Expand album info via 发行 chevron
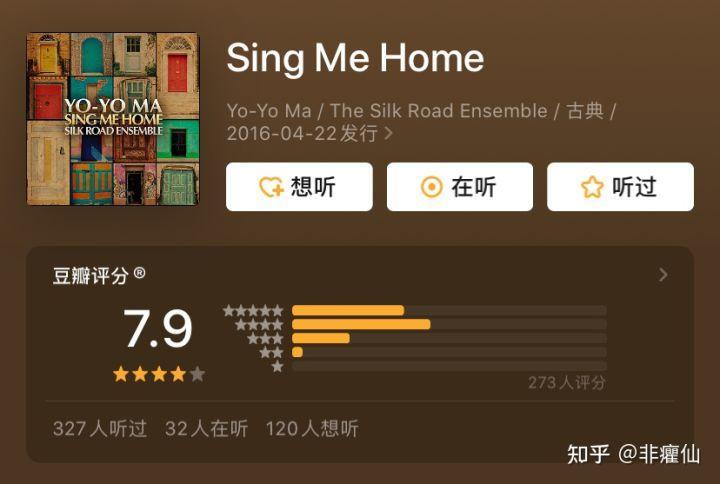 click(388, 134)
